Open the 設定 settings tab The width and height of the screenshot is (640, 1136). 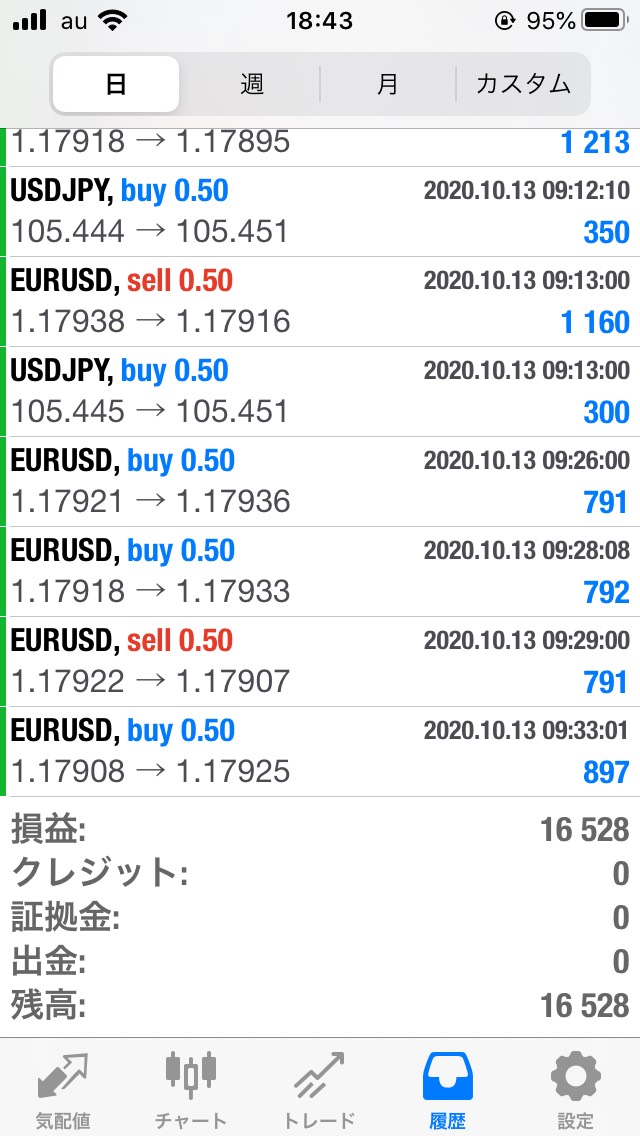click(x=576, y=1088)
